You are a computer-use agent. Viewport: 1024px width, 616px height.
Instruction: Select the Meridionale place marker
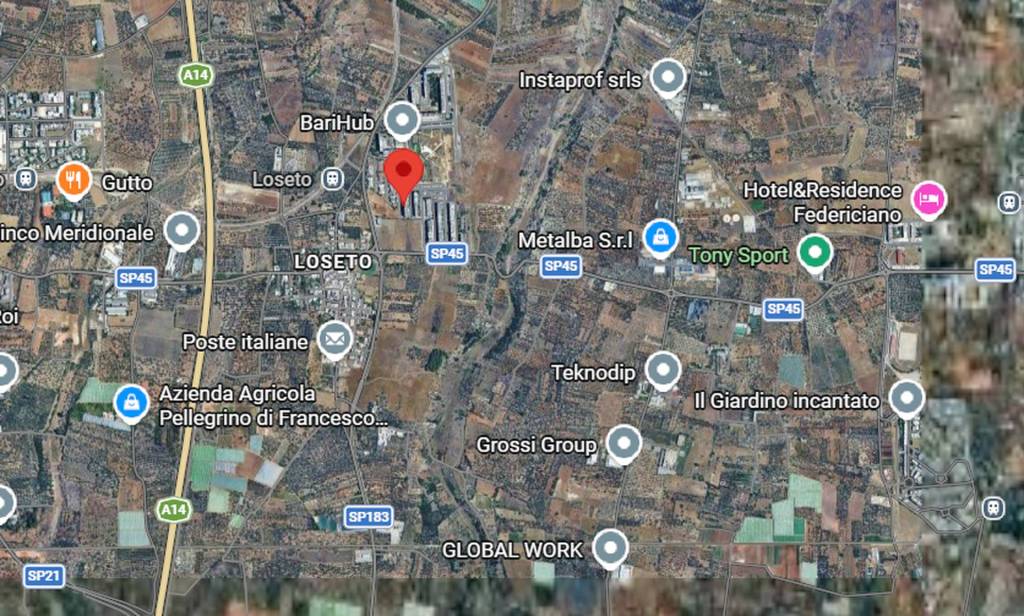(182, 230)
